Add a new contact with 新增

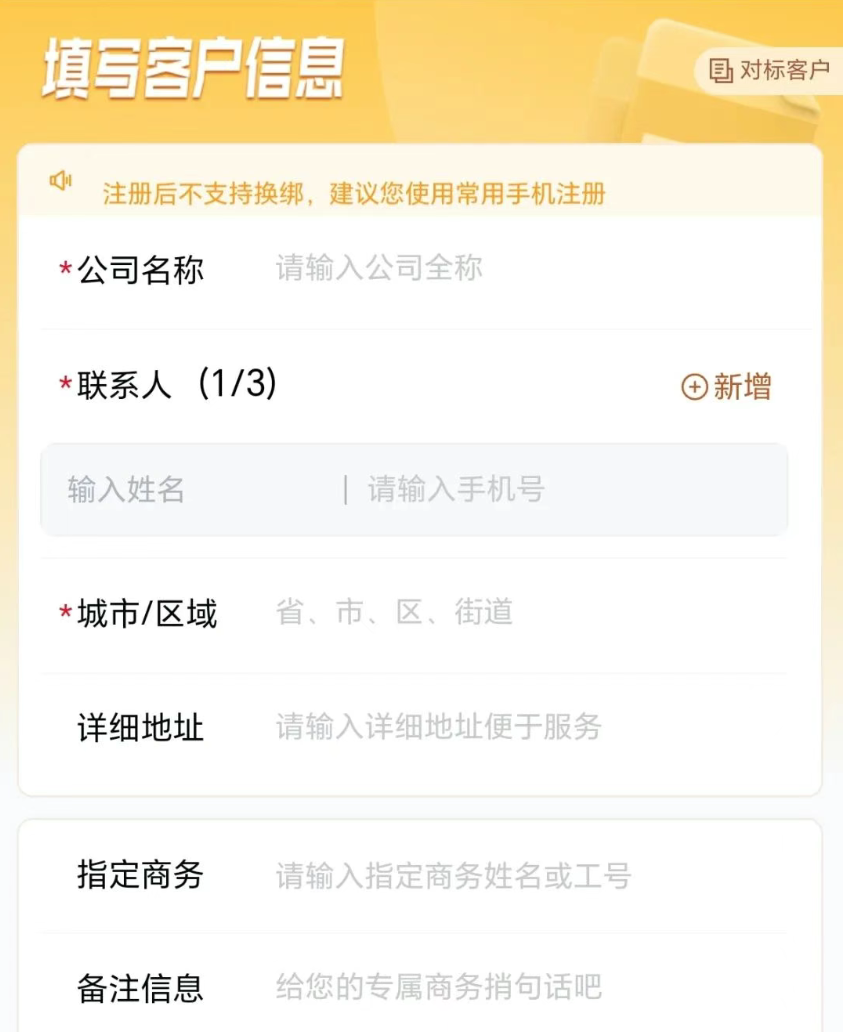[727, 387]
